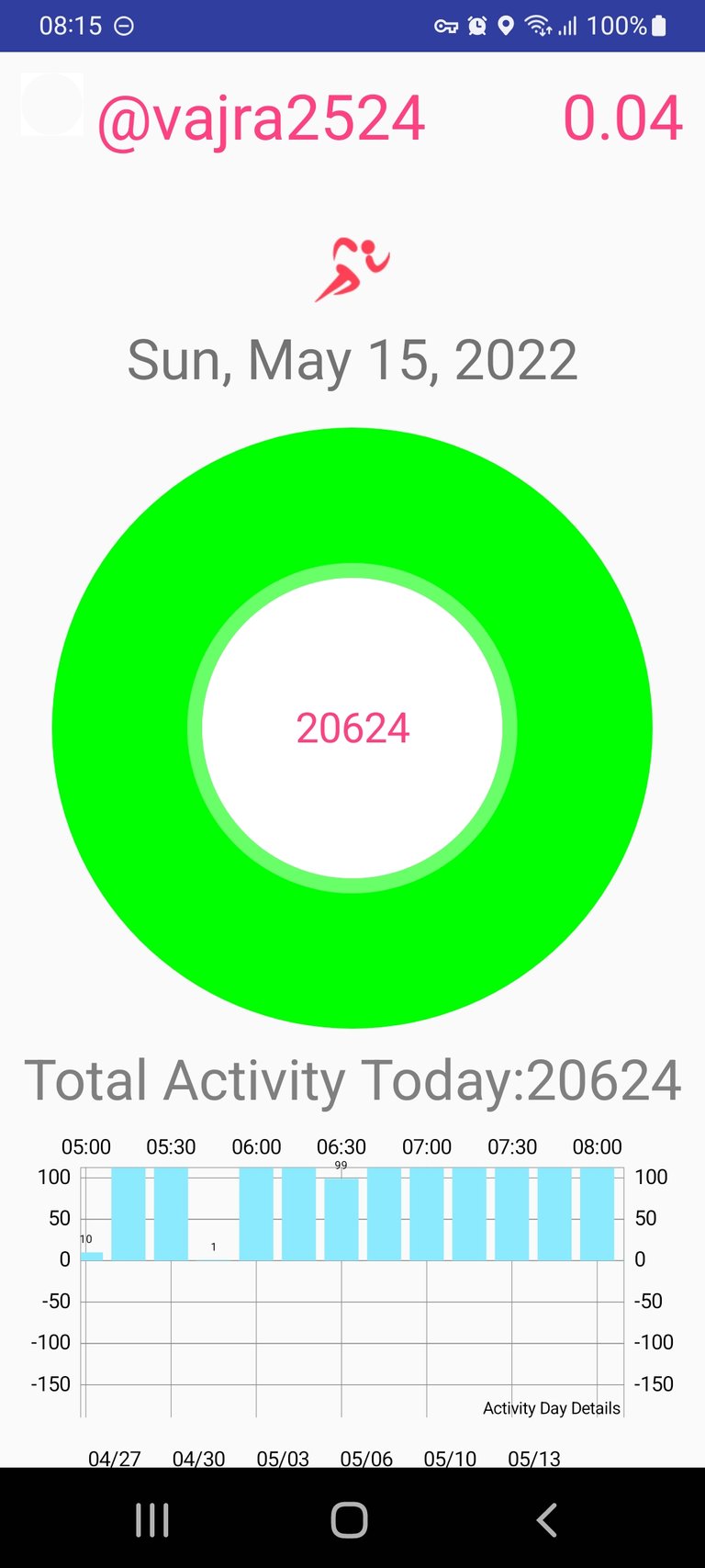705x1568 pixels.
Task: Go back using the navigation bar arrow
Action: (x=547, y=1520)
